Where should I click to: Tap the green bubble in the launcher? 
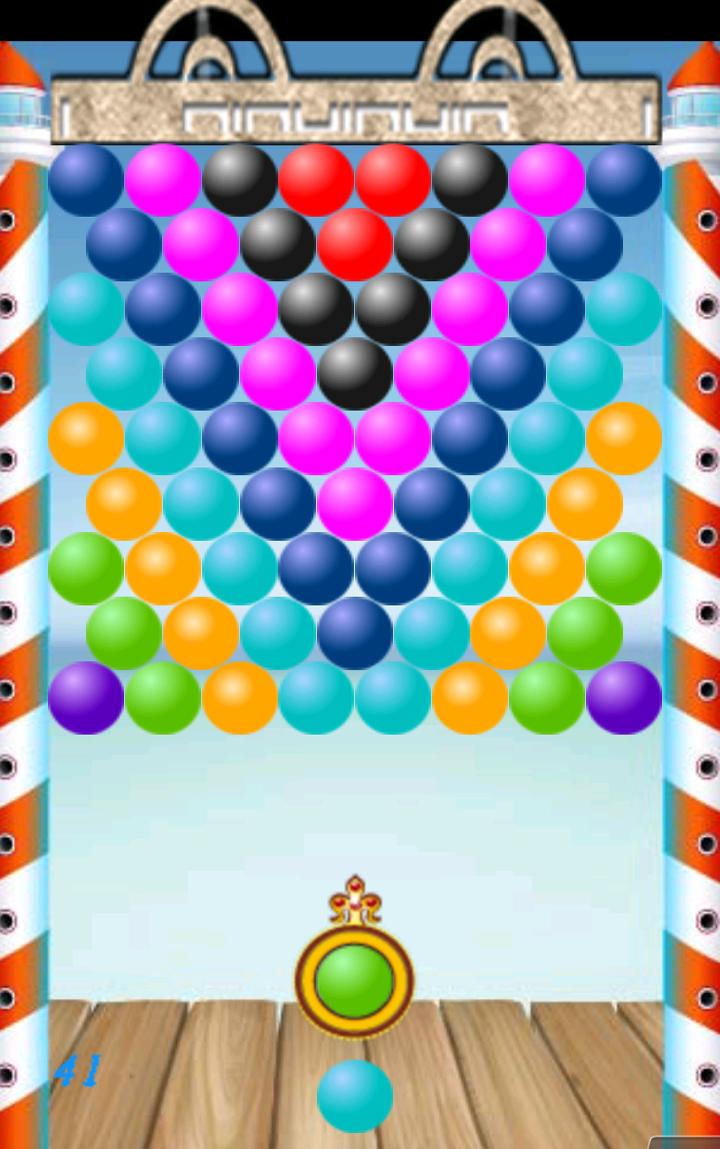pos(354,982)
